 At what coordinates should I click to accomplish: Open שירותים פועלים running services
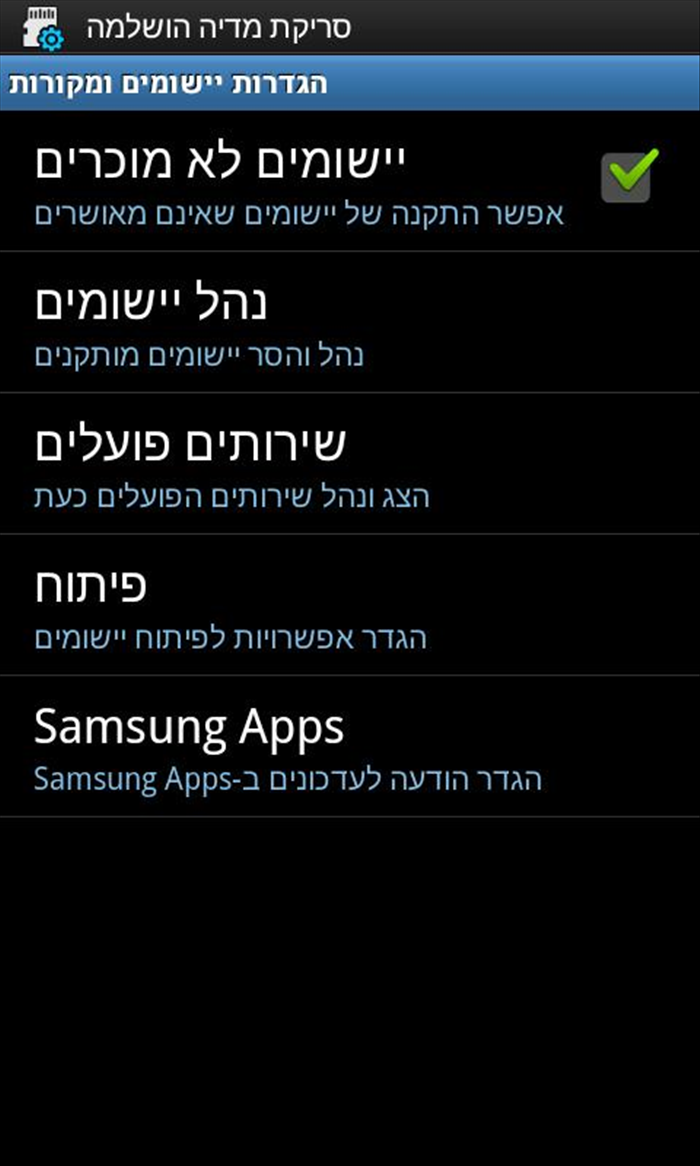tap(350, 463)
